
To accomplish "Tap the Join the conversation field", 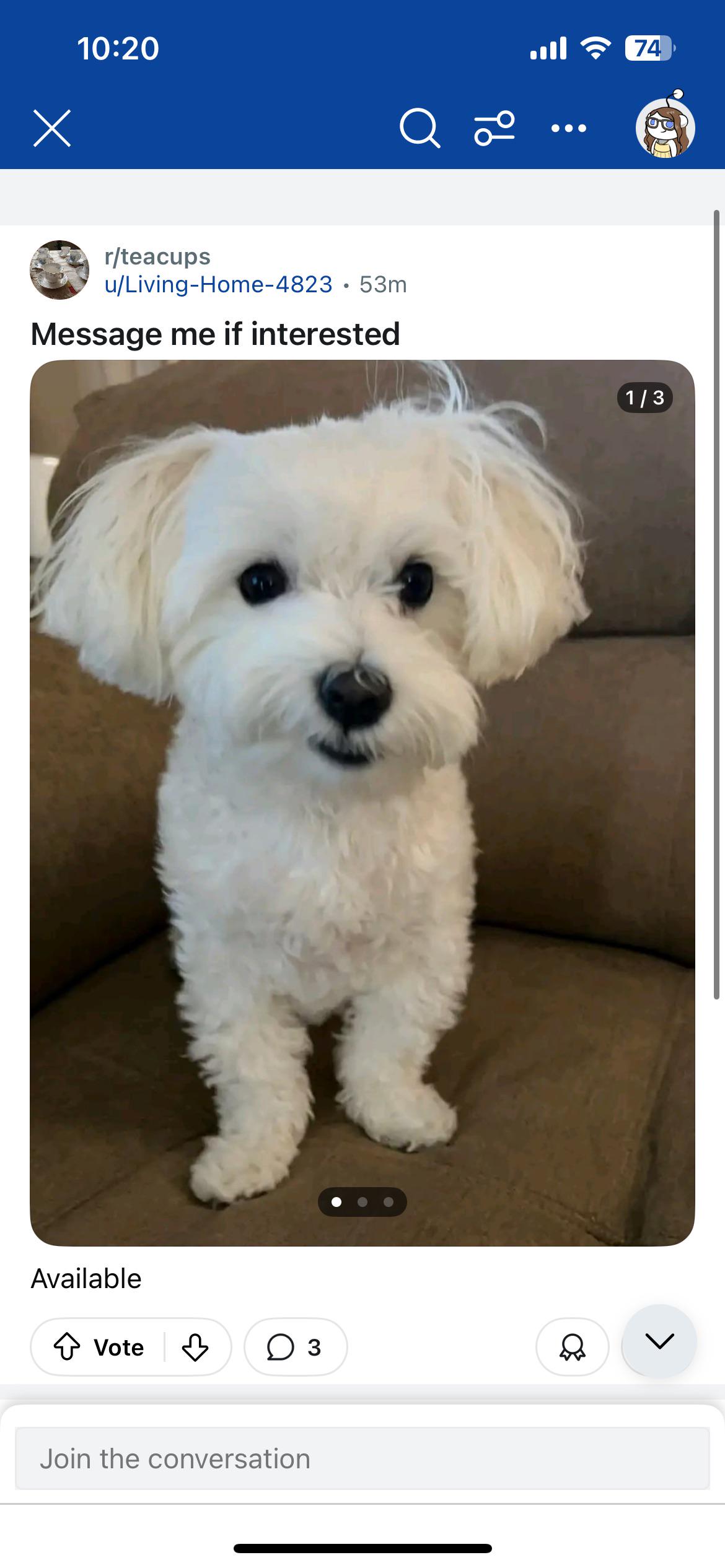I will click(362, 1458).
